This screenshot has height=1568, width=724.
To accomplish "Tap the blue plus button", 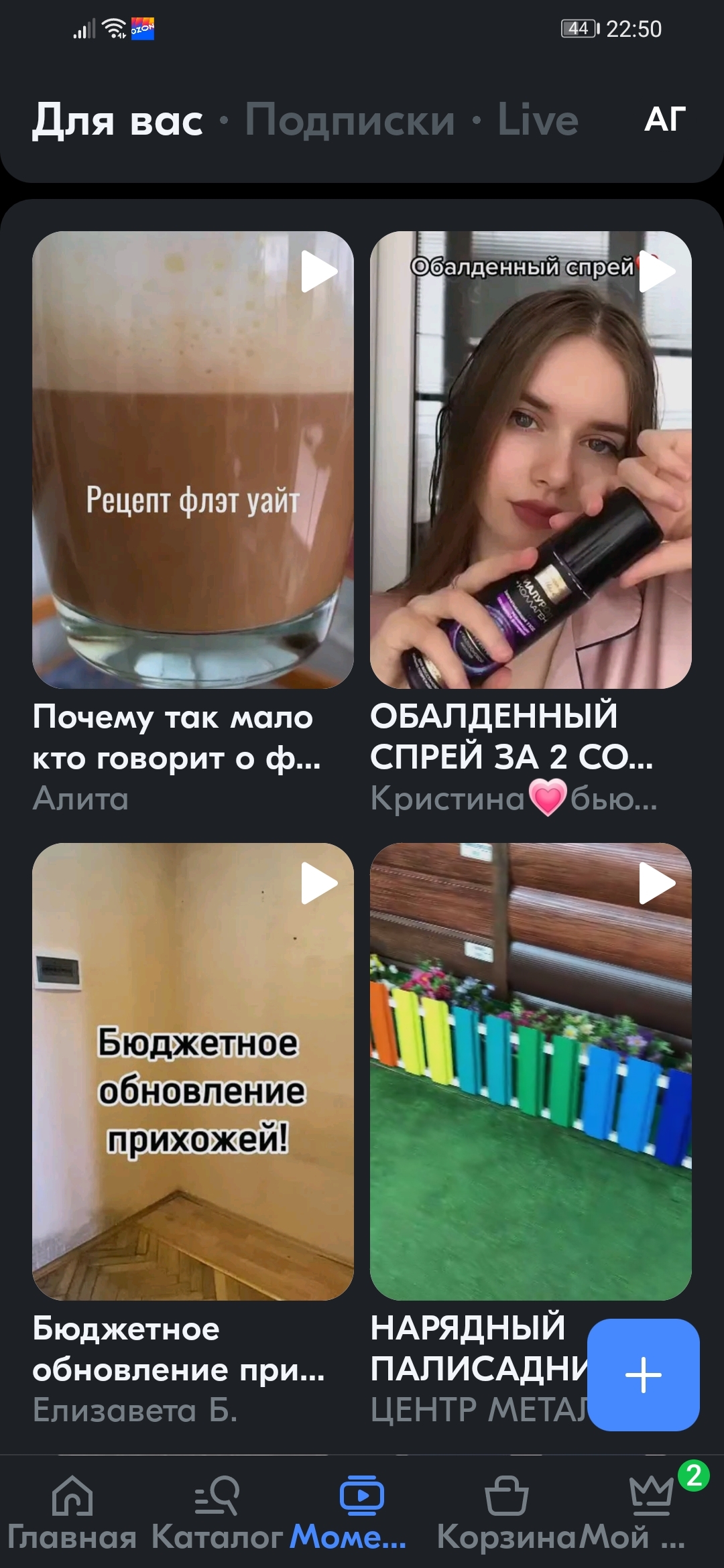I will tap(643, 1374).
